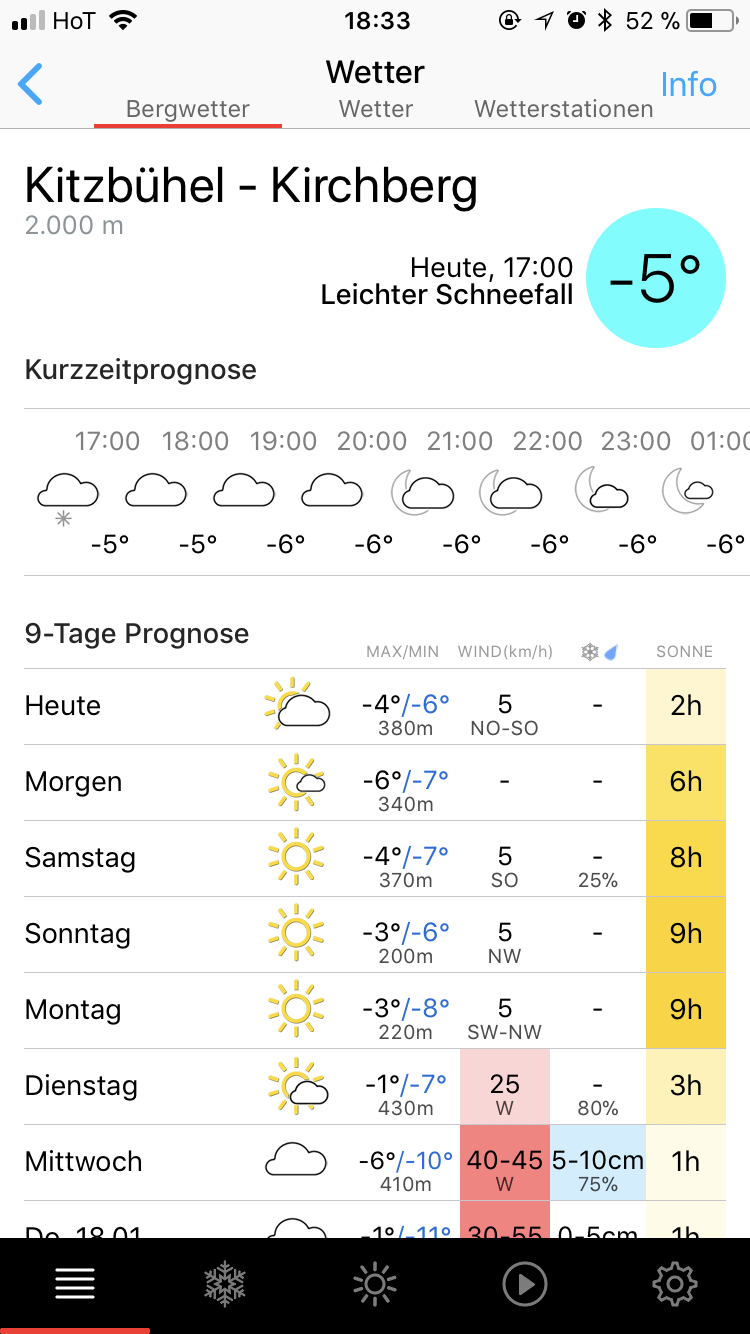
Task: Open the Info link
Action: [x=688, y=84]
